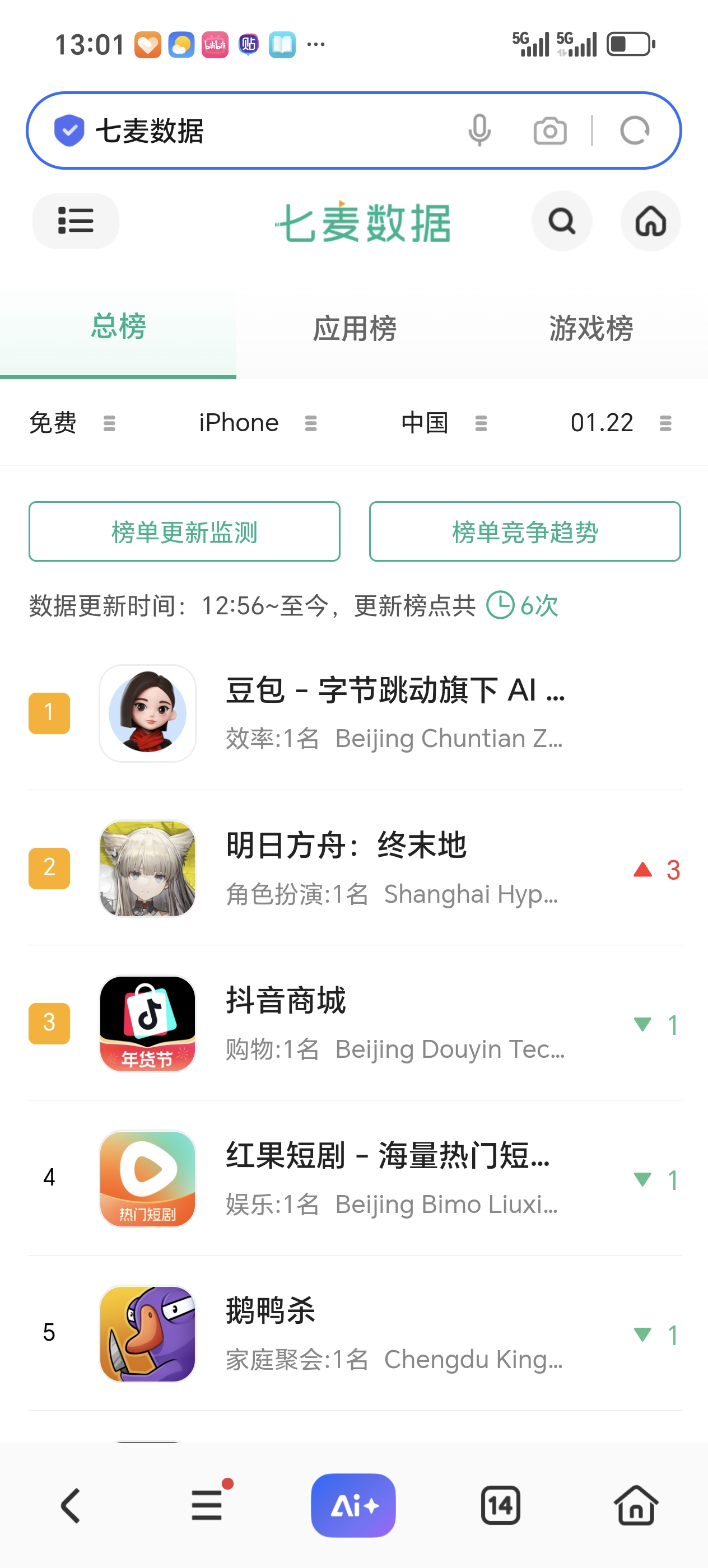Open 榜单更新监测
The image size is (708, 1568).
[x=184, y=532]
